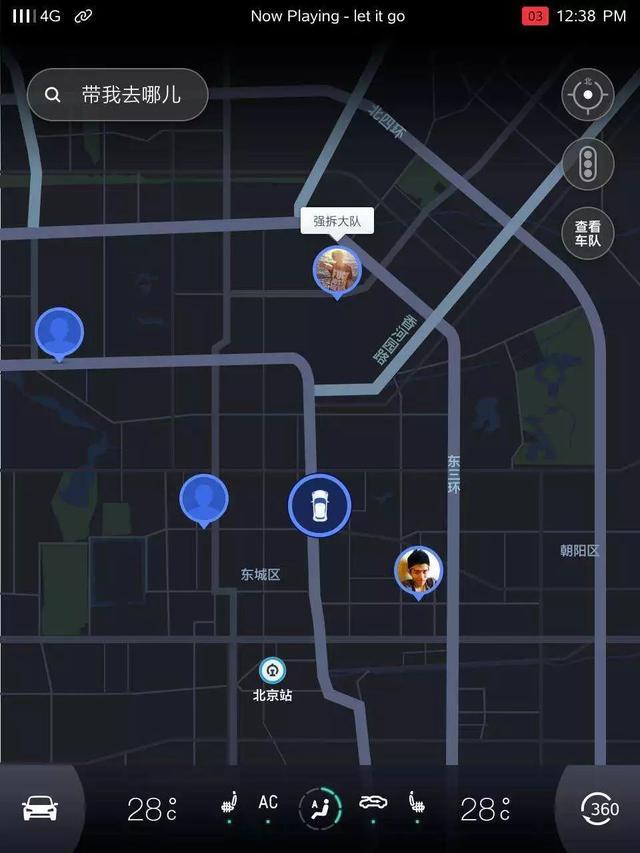Open the 360 camera view

coord(600,808)
